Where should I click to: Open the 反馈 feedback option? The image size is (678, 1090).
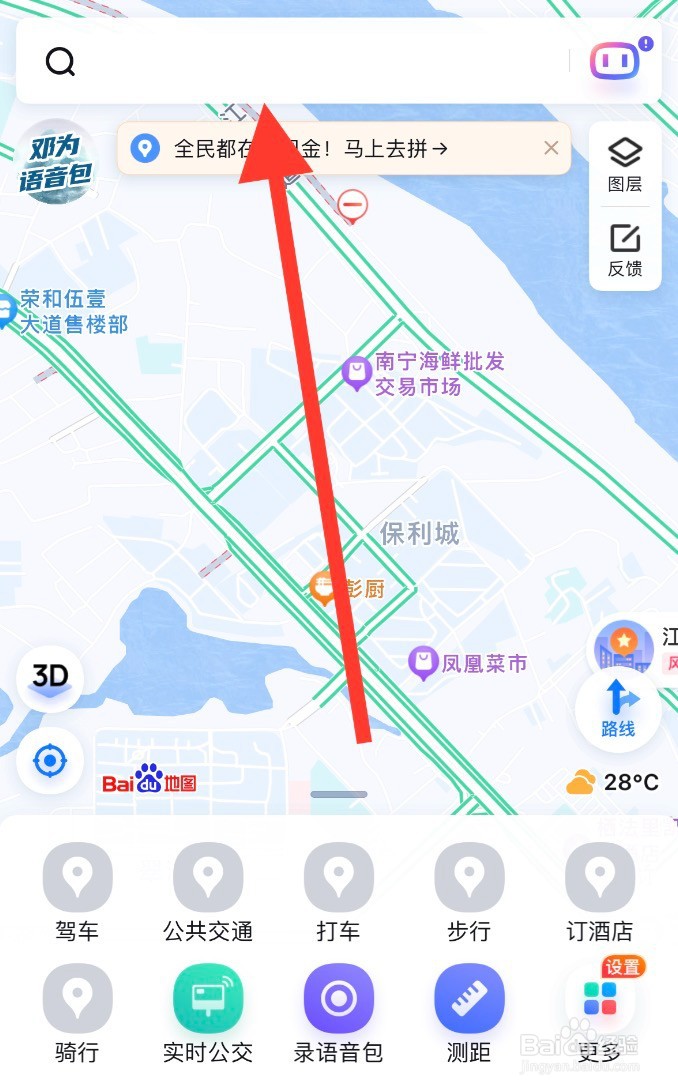[x=624, y=250]
